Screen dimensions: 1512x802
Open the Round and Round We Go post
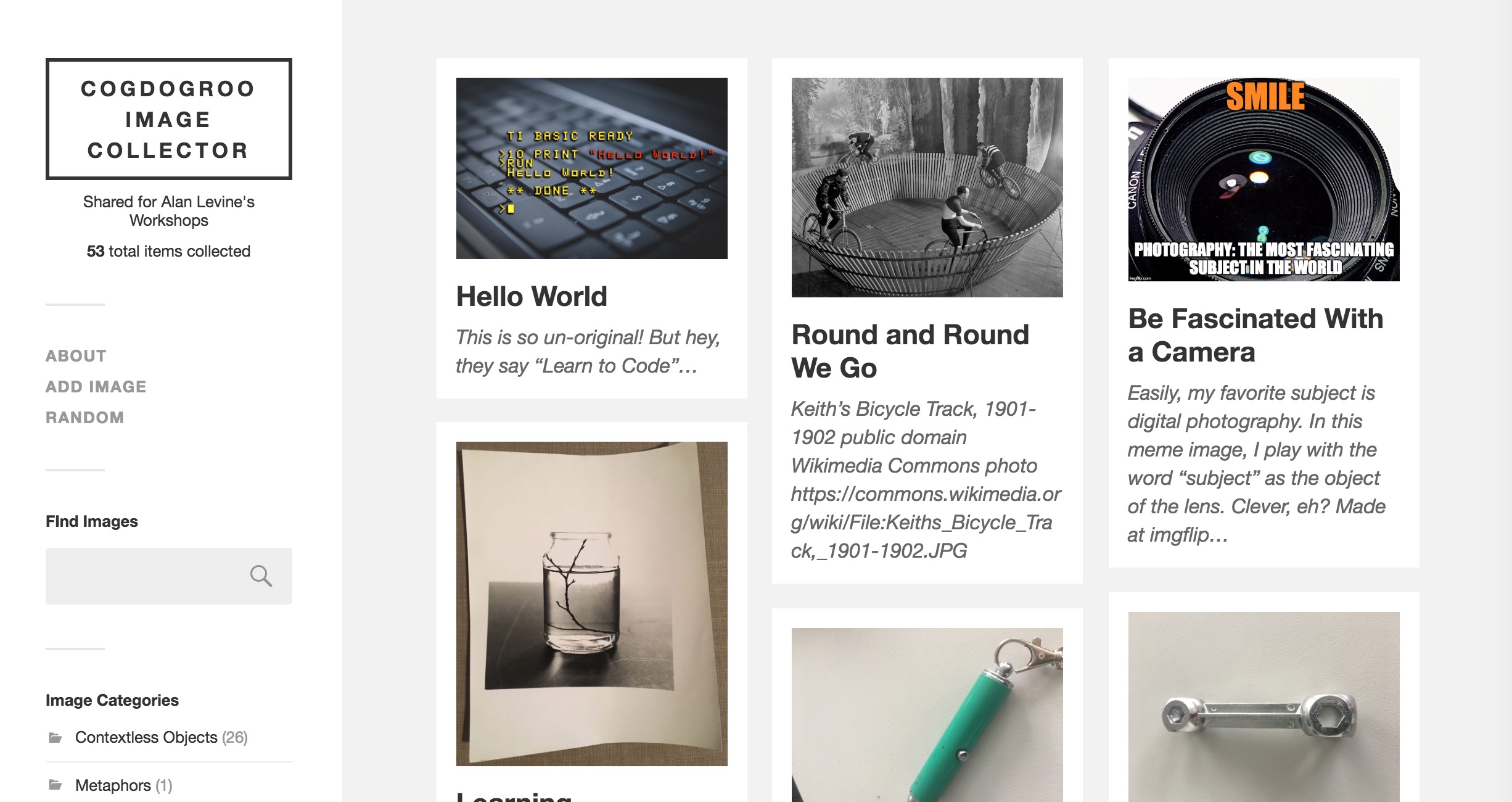pos(910,351)
